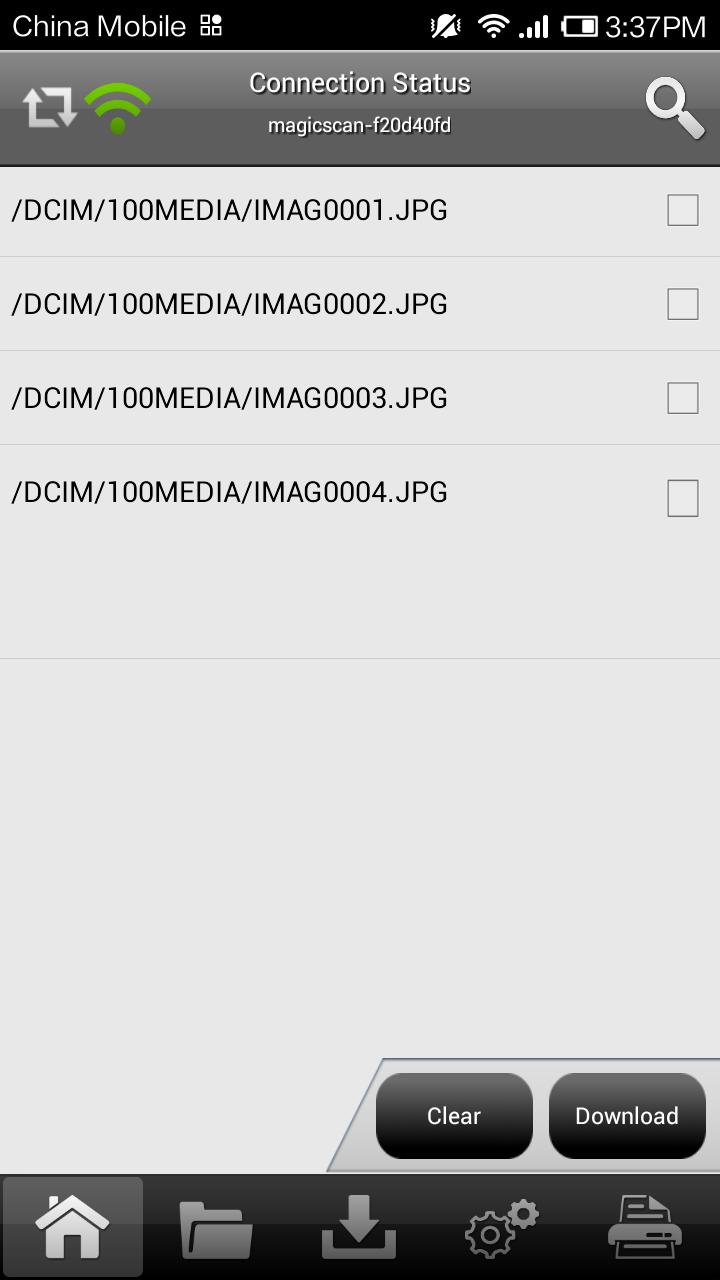Check the box beside IMAG0003.JPG
The image size is (720, 1280).
coord(682,397)
